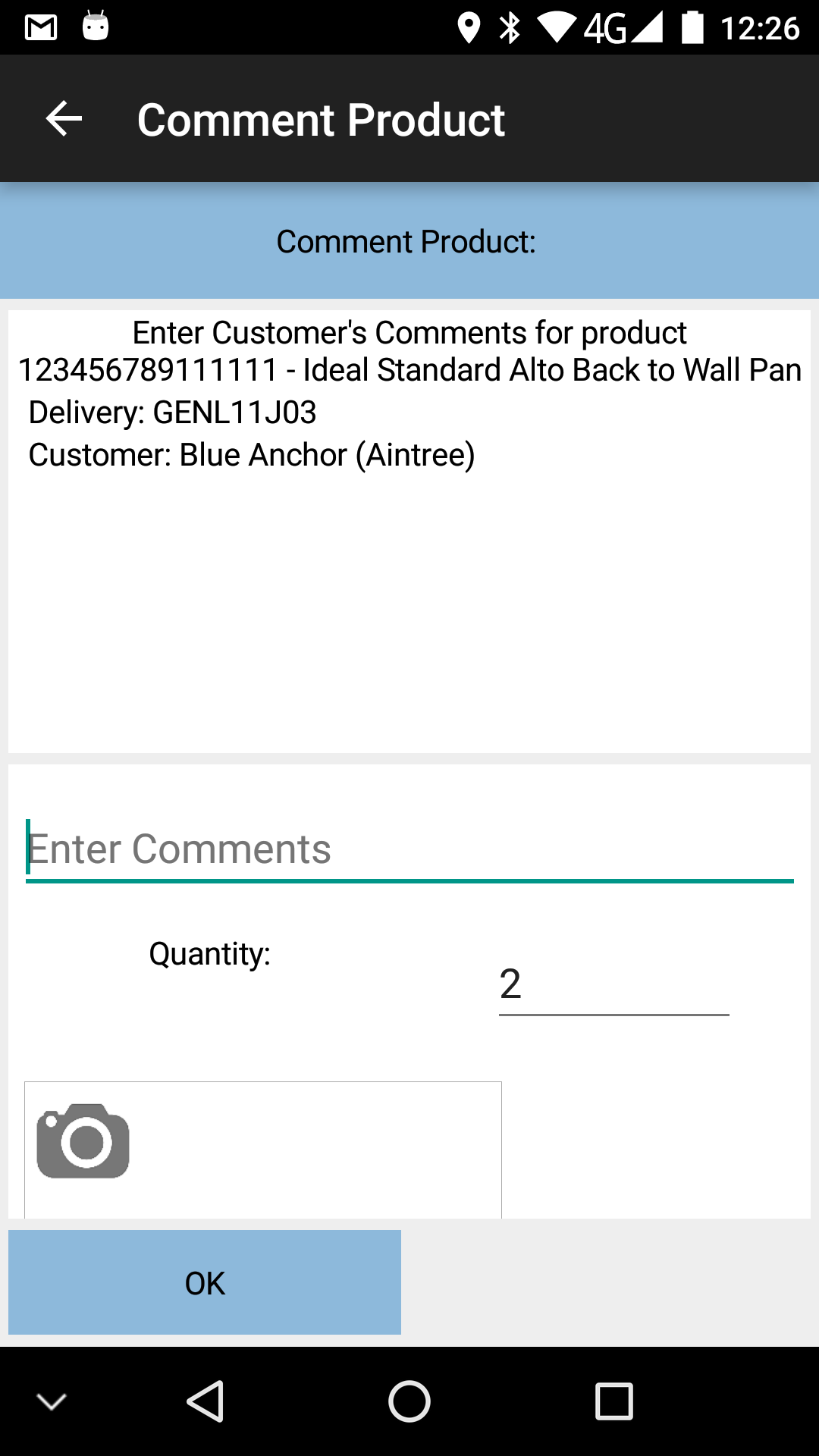This screenshot has height=1456, width=819.
Task: Go back using the app bar arrow
Action: pyautogui.click(x=64, y=119)
